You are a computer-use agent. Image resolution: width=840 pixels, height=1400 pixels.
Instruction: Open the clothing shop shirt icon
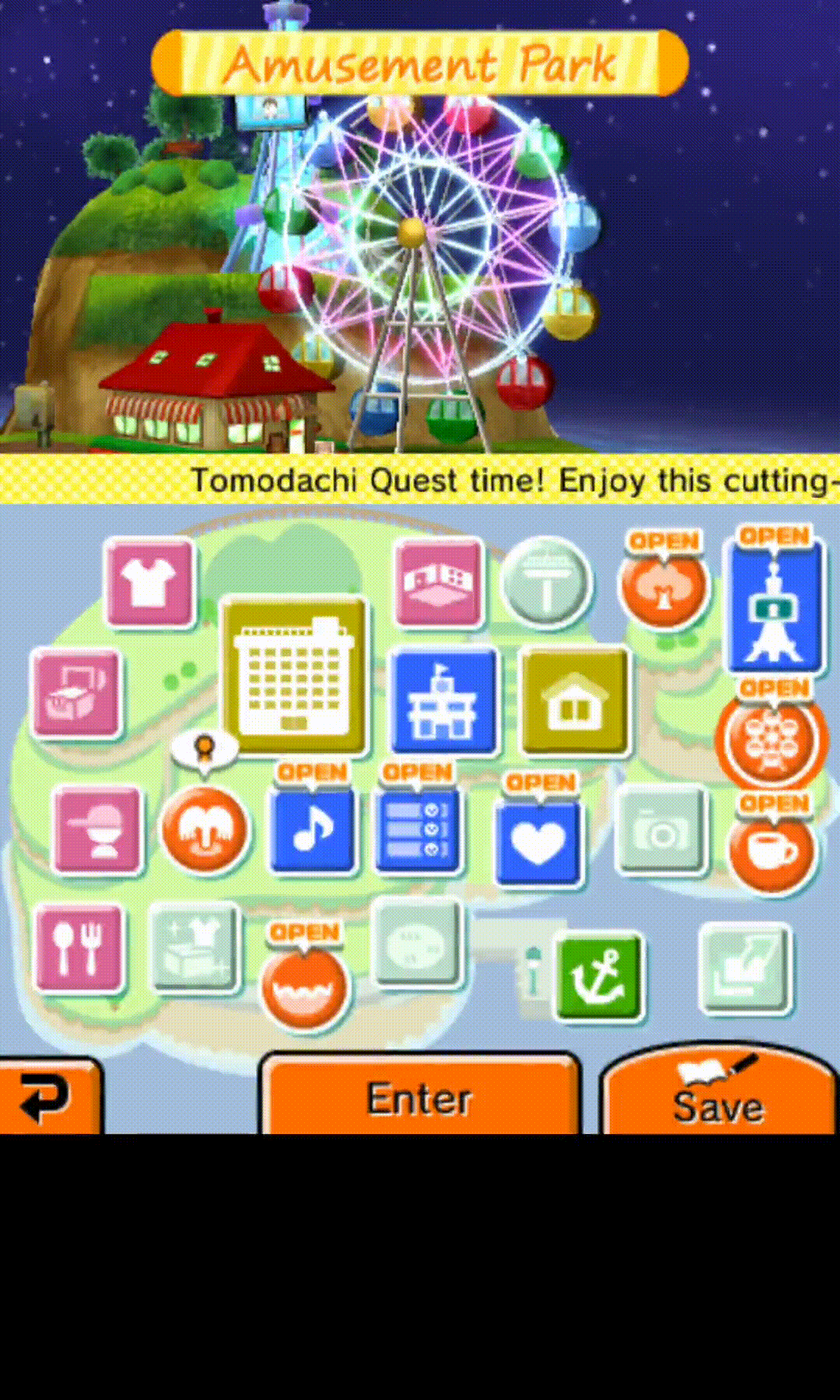click(x=149, y=583)
